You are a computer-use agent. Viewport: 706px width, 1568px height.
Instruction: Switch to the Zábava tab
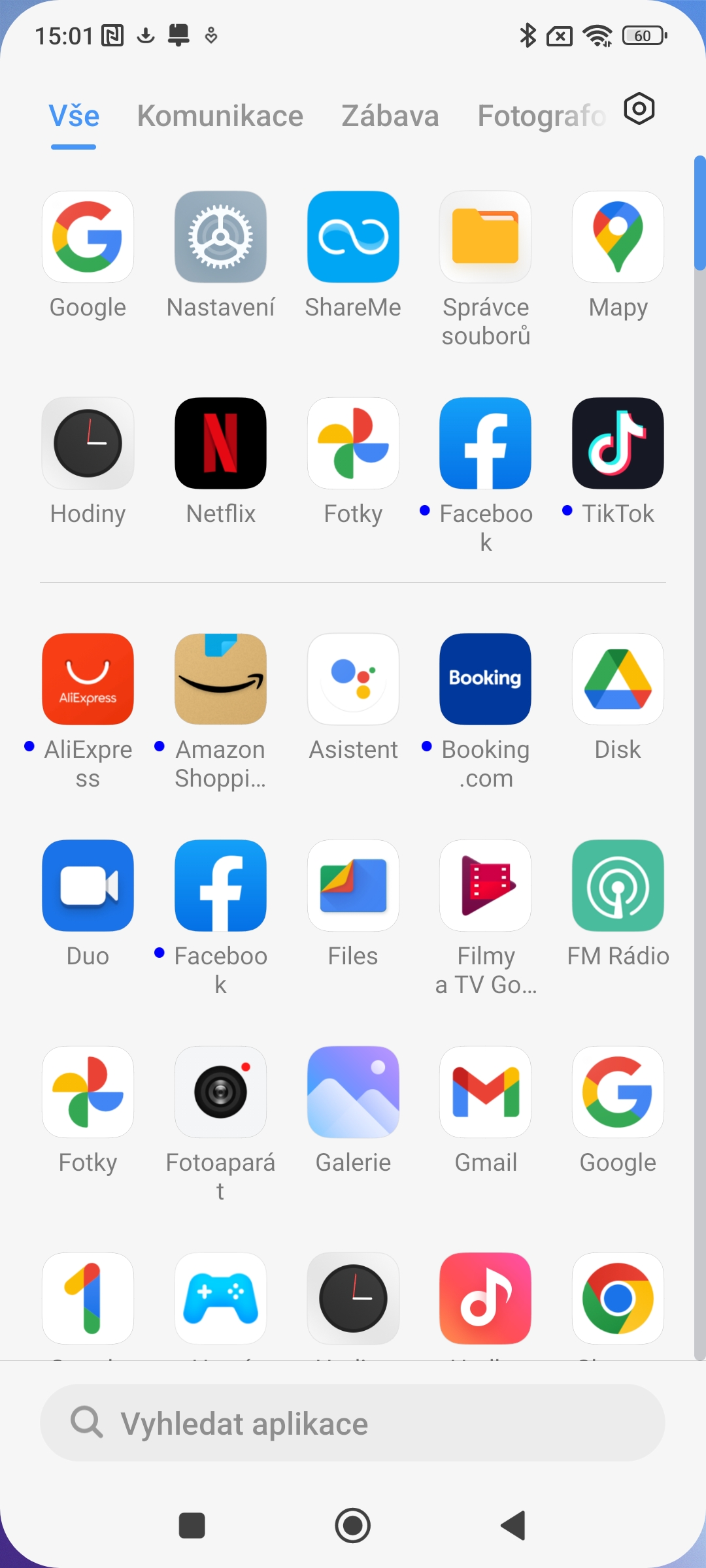tap(390, 116)
